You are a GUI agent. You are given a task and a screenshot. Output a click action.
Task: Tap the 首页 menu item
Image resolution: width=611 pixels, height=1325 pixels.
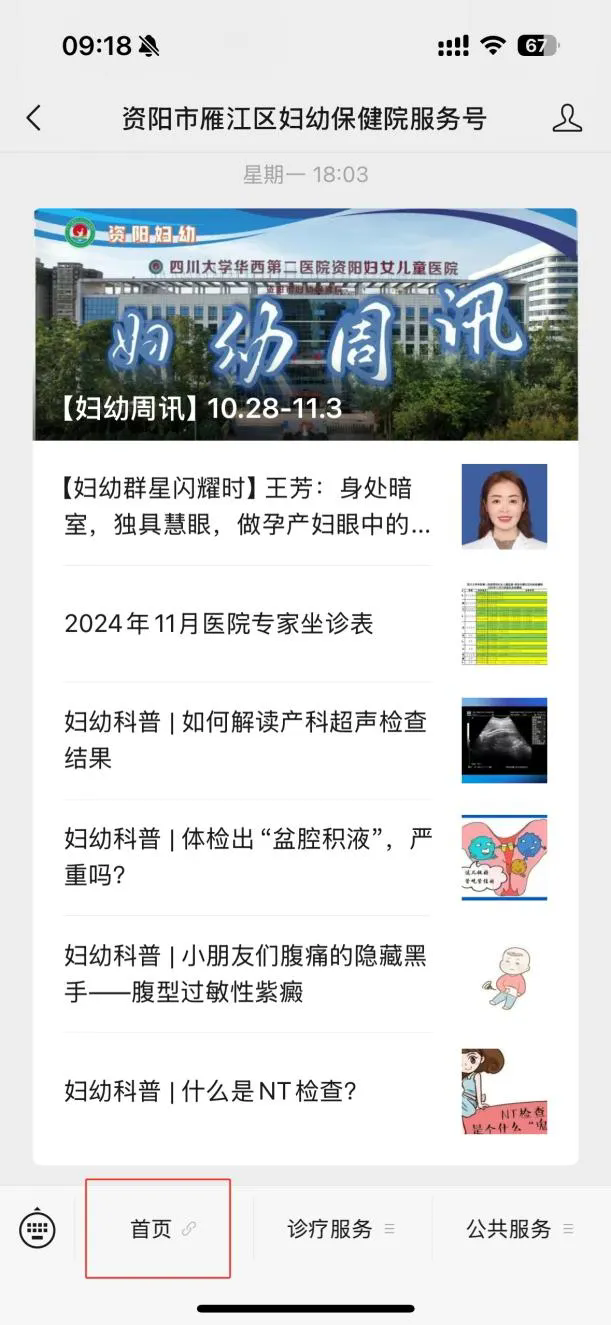[x=160, y=1229]
